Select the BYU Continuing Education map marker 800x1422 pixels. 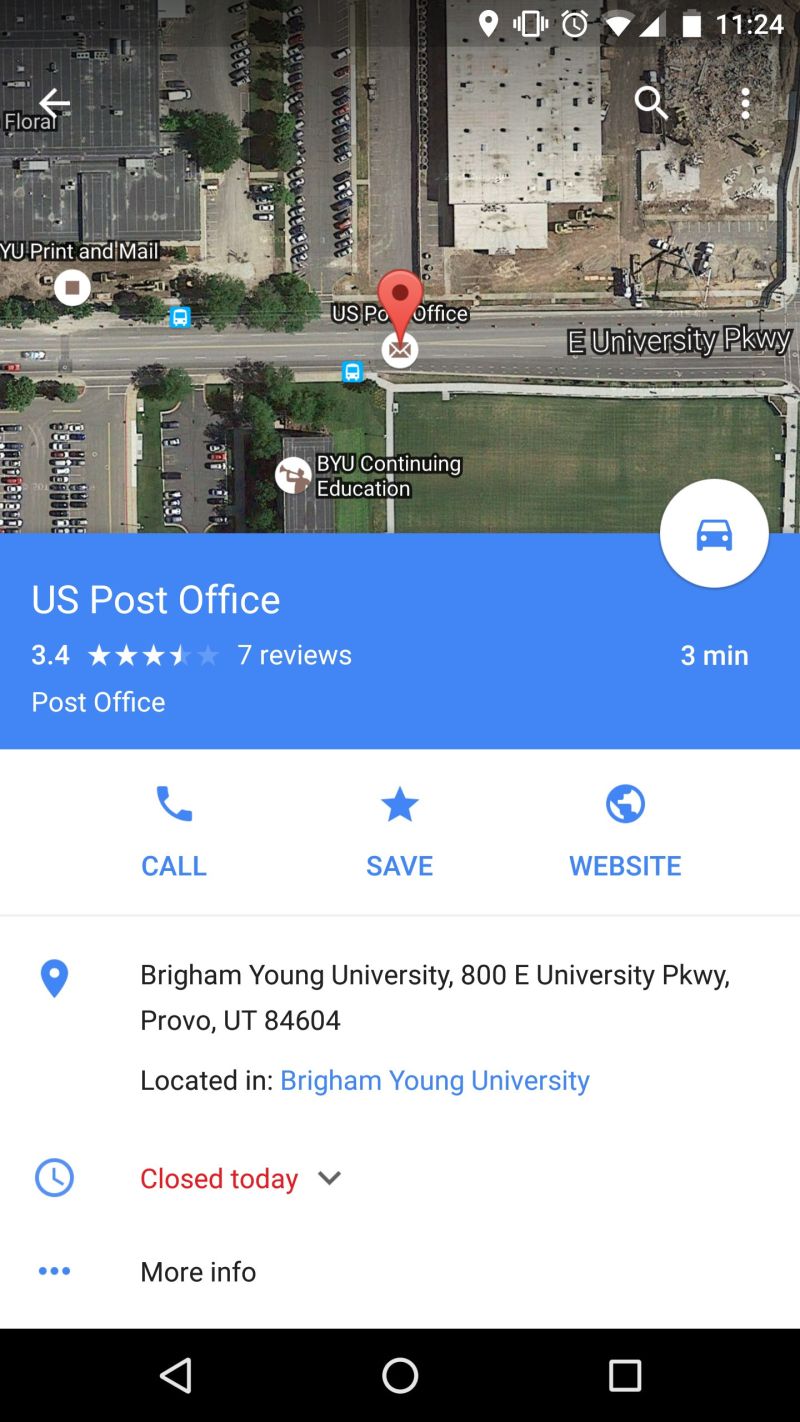pos(294,476)
